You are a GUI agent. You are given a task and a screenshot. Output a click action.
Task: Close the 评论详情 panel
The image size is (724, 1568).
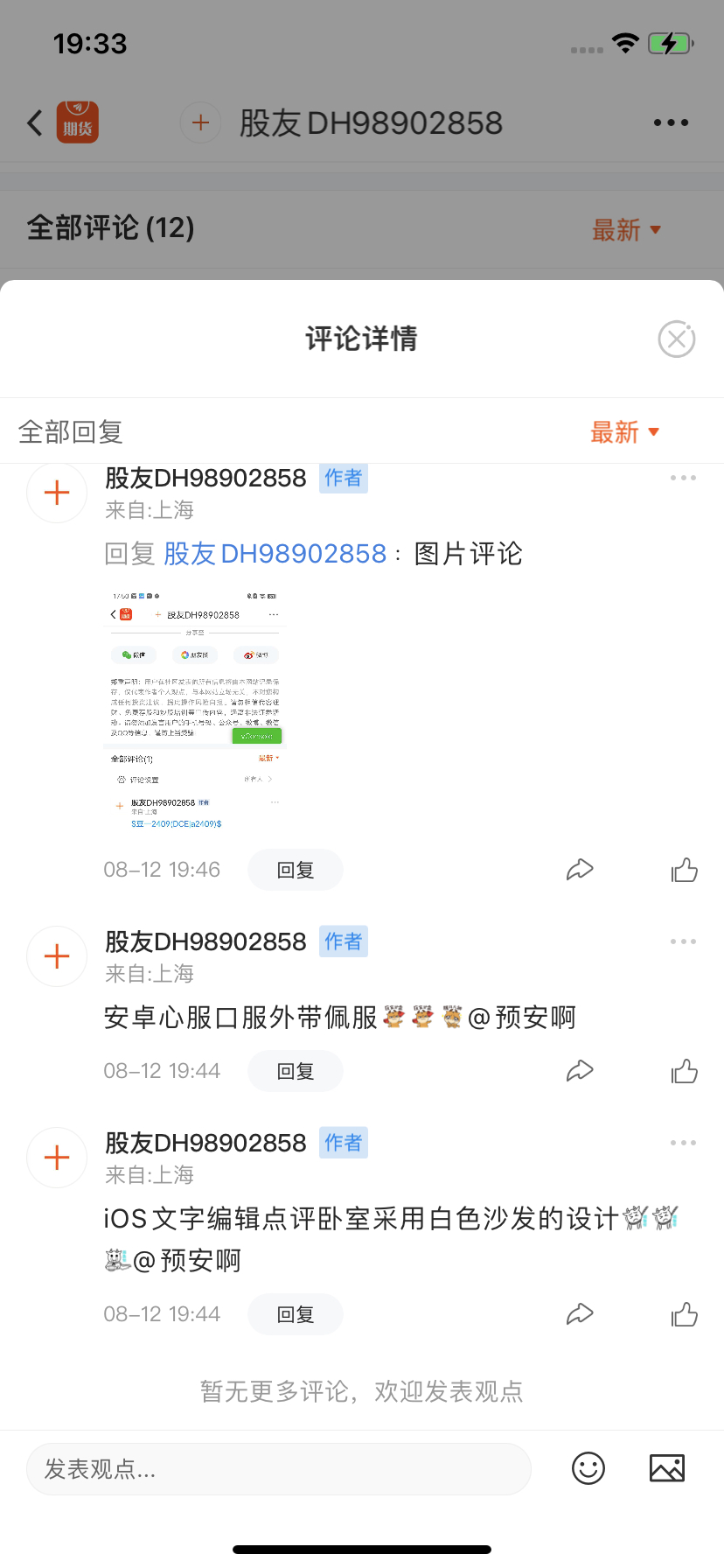(676, 339)
